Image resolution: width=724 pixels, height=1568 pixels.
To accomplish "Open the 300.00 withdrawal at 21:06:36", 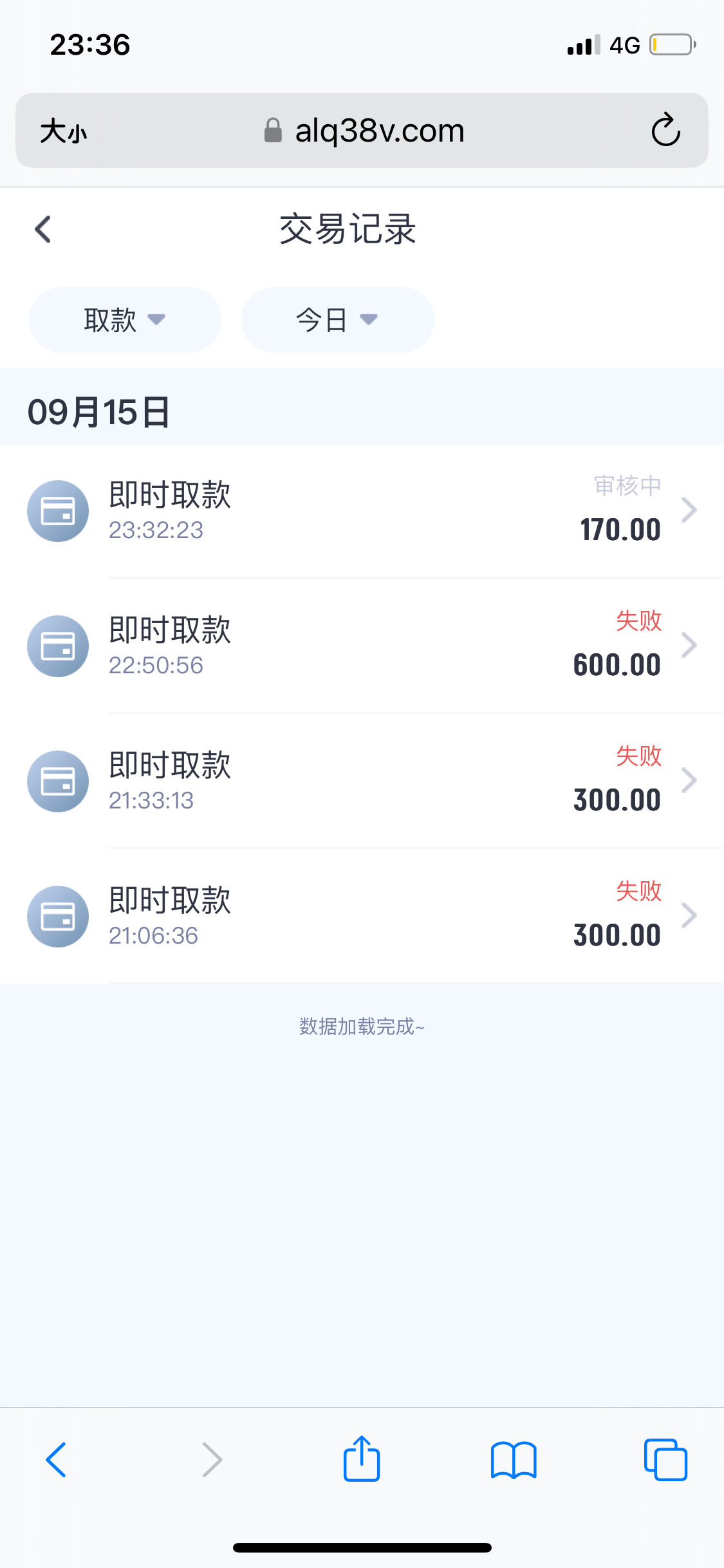I will (362, 917).
